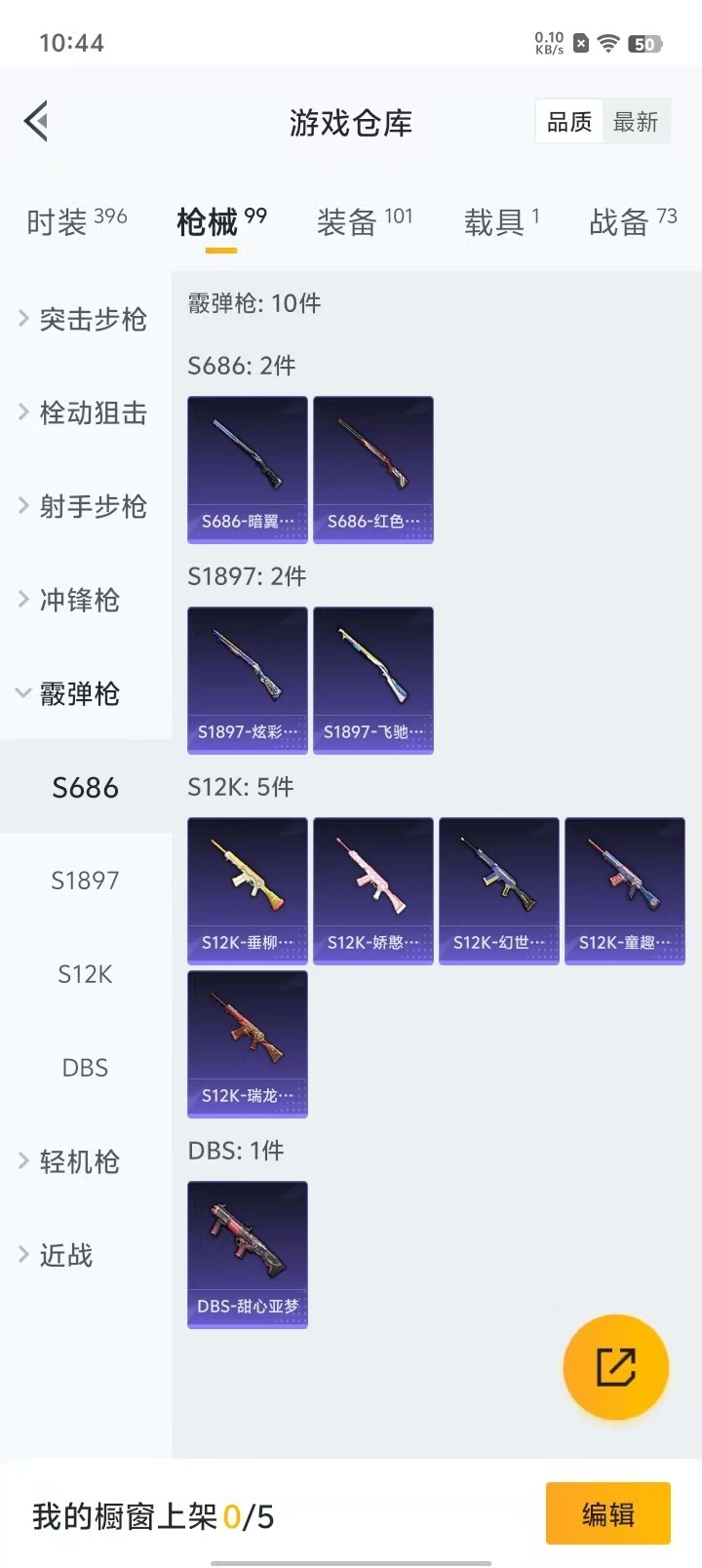The width and height of the screenshot is (702, 1568).
Task: Open the S686-暗翼 skin item
Action: 248,469
